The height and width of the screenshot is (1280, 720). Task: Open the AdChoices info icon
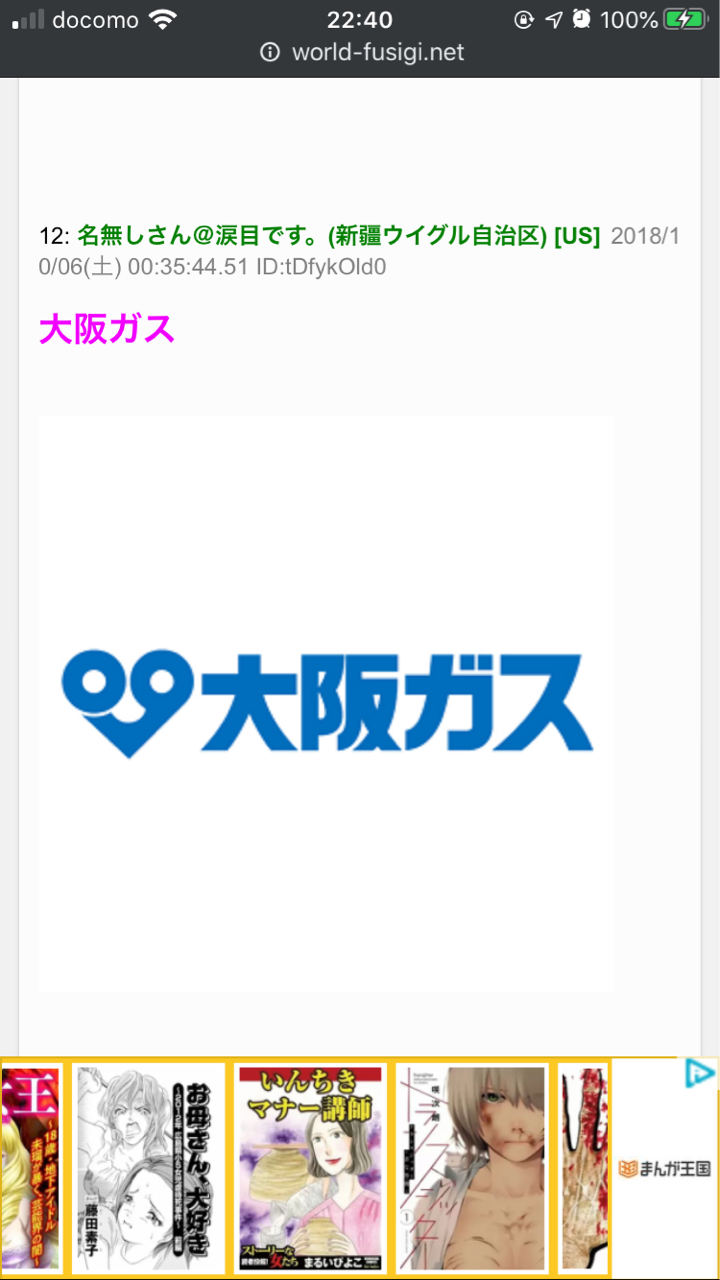tap(701, 1075)
